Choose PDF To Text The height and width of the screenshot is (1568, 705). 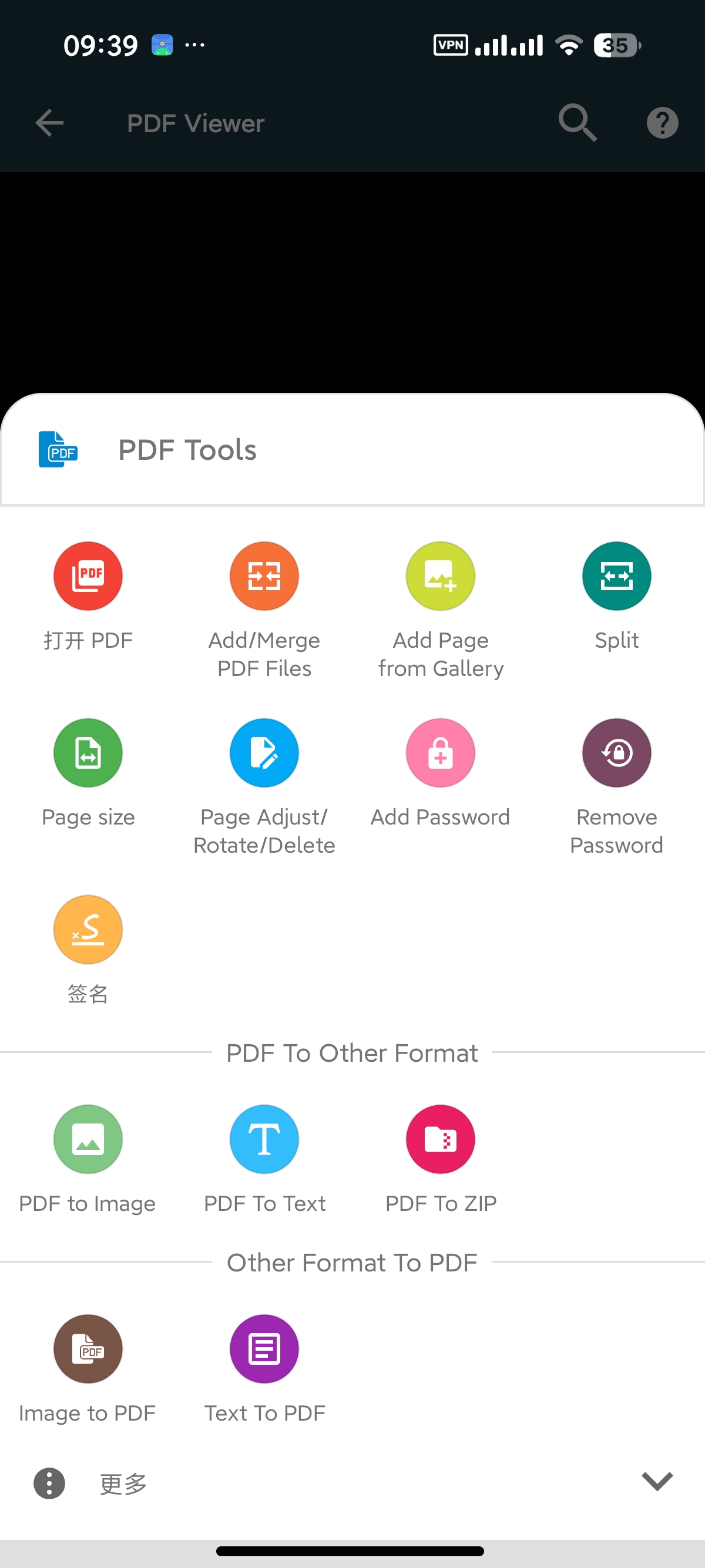pos(264,1139)
